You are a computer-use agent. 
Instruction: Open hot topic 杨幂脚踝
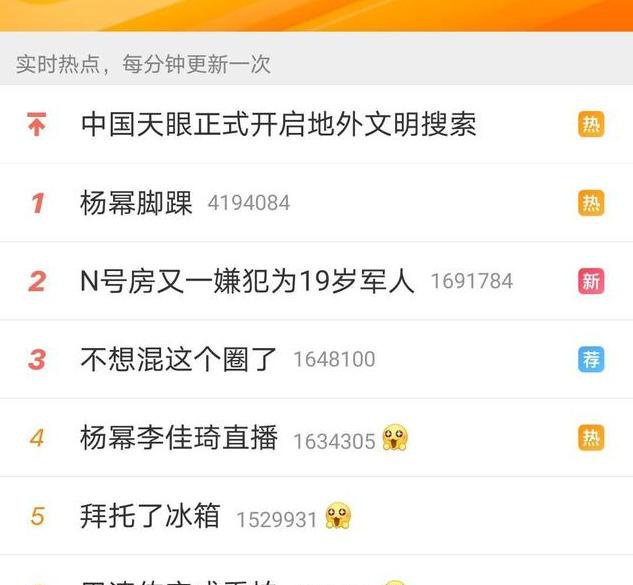(141, 203)
